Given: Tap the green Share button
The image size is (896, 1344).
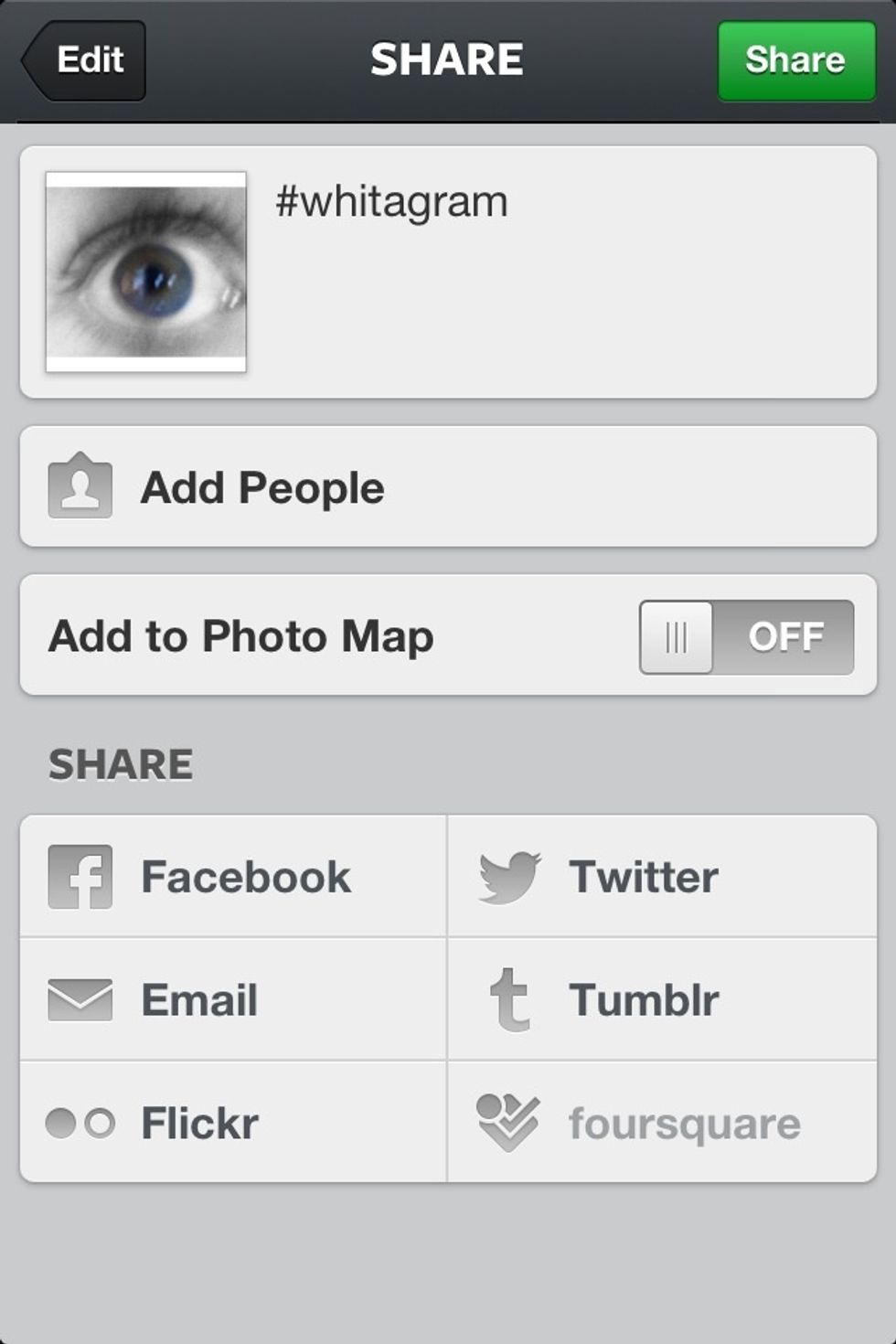Looking at the screenshot, I should tap(795, 59).
